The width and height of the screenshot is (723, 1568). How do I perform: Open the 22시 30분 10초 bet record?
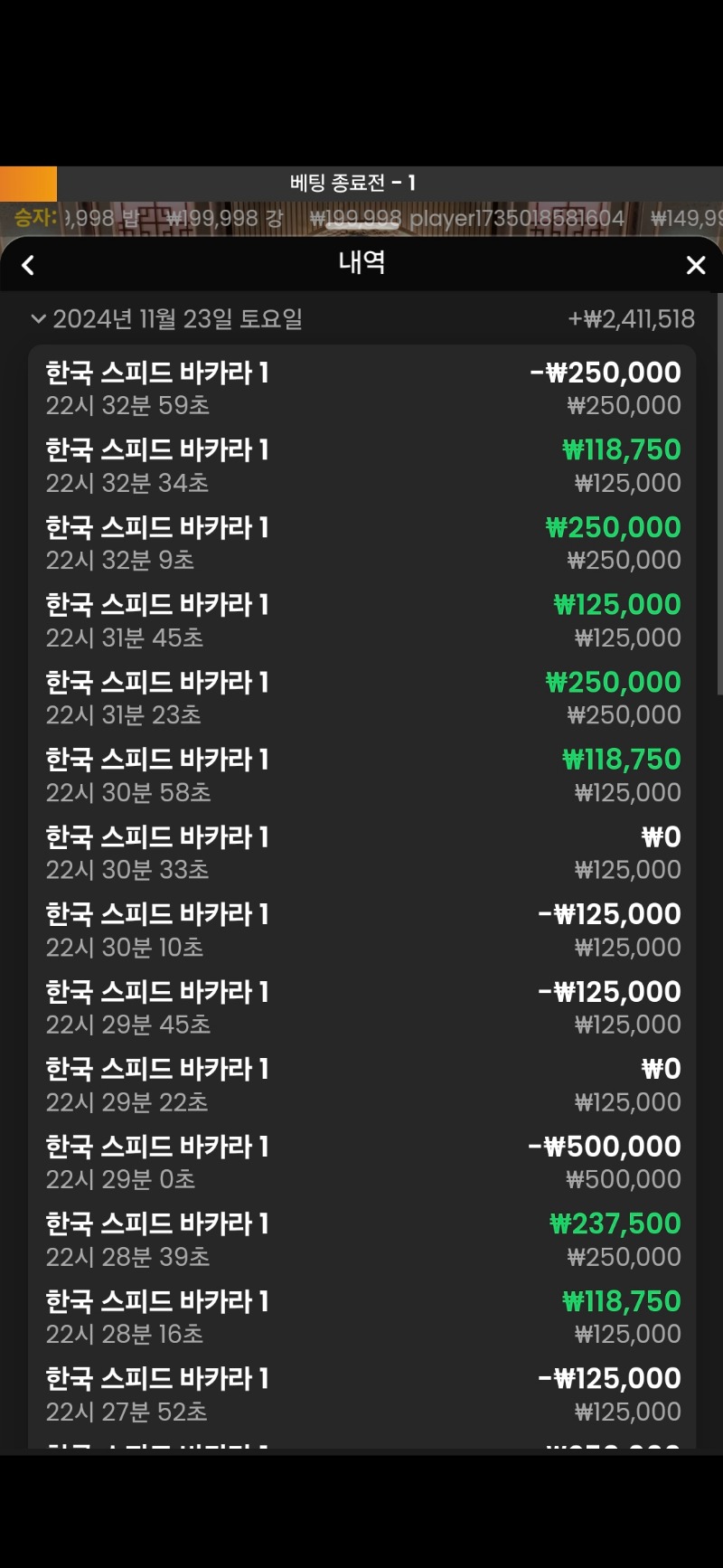point(362,930)
